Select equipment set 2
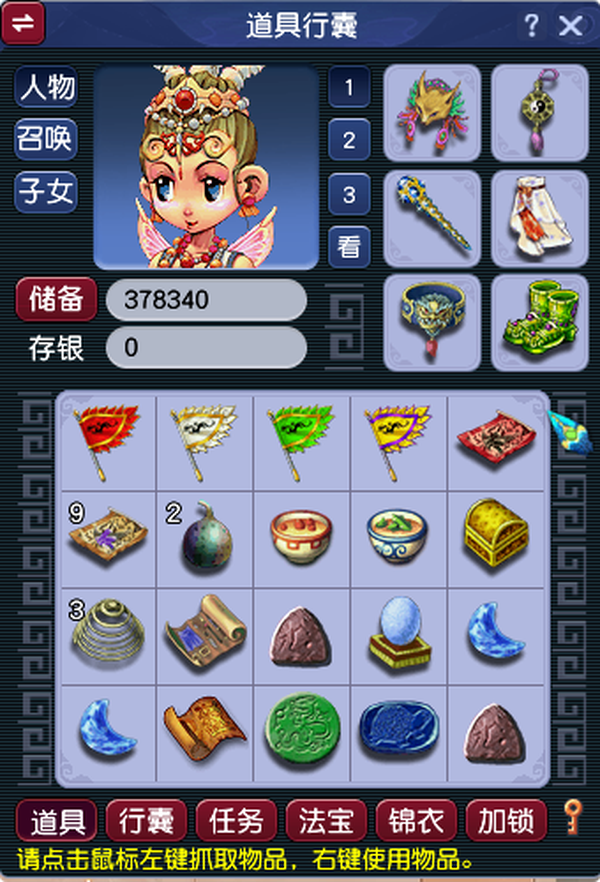This screenshot has height=882, width=600. tap(349, 140)
